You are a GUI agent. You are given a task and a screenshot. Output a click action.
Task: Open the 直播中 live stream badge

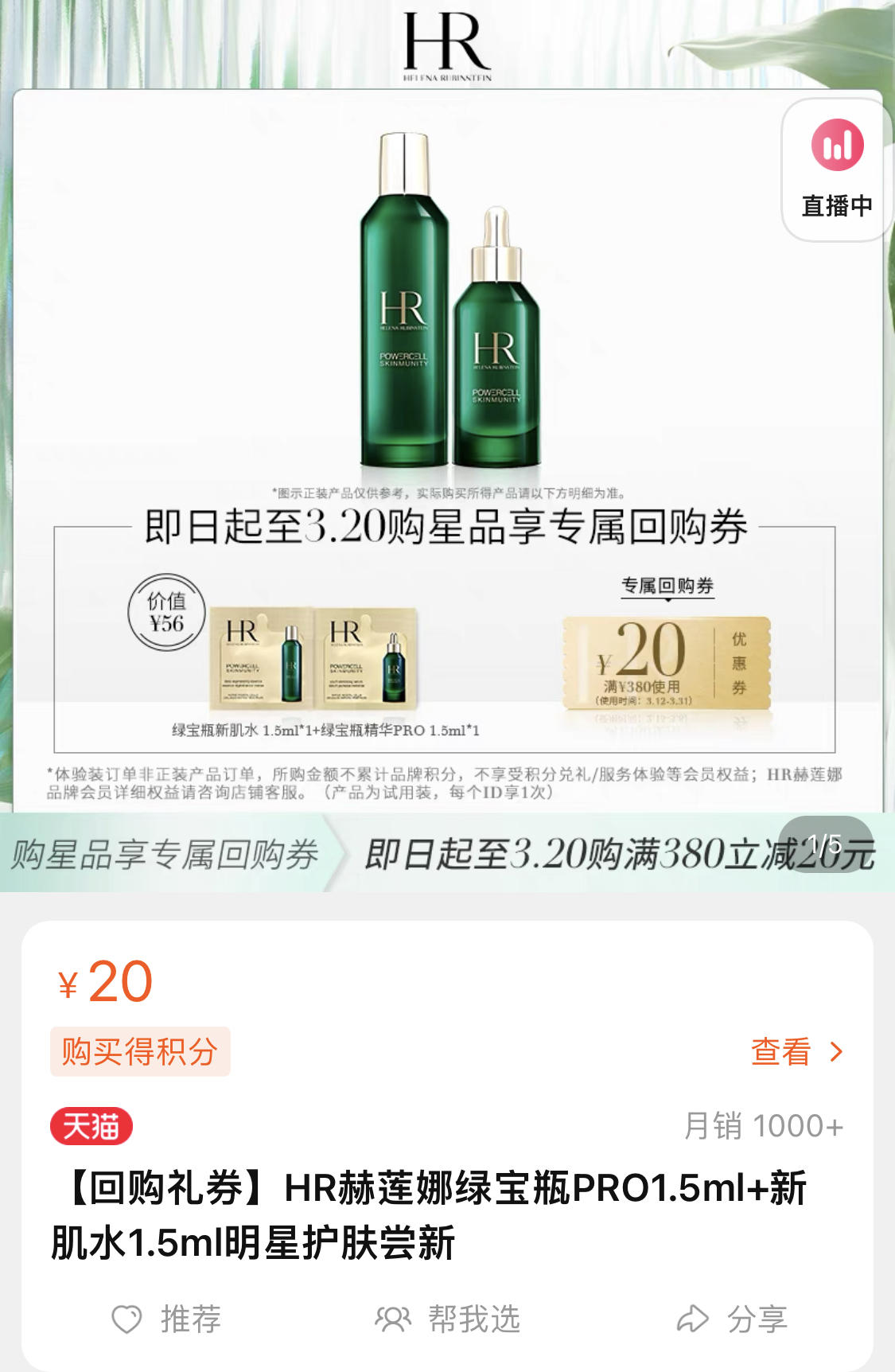click(837, 170)
